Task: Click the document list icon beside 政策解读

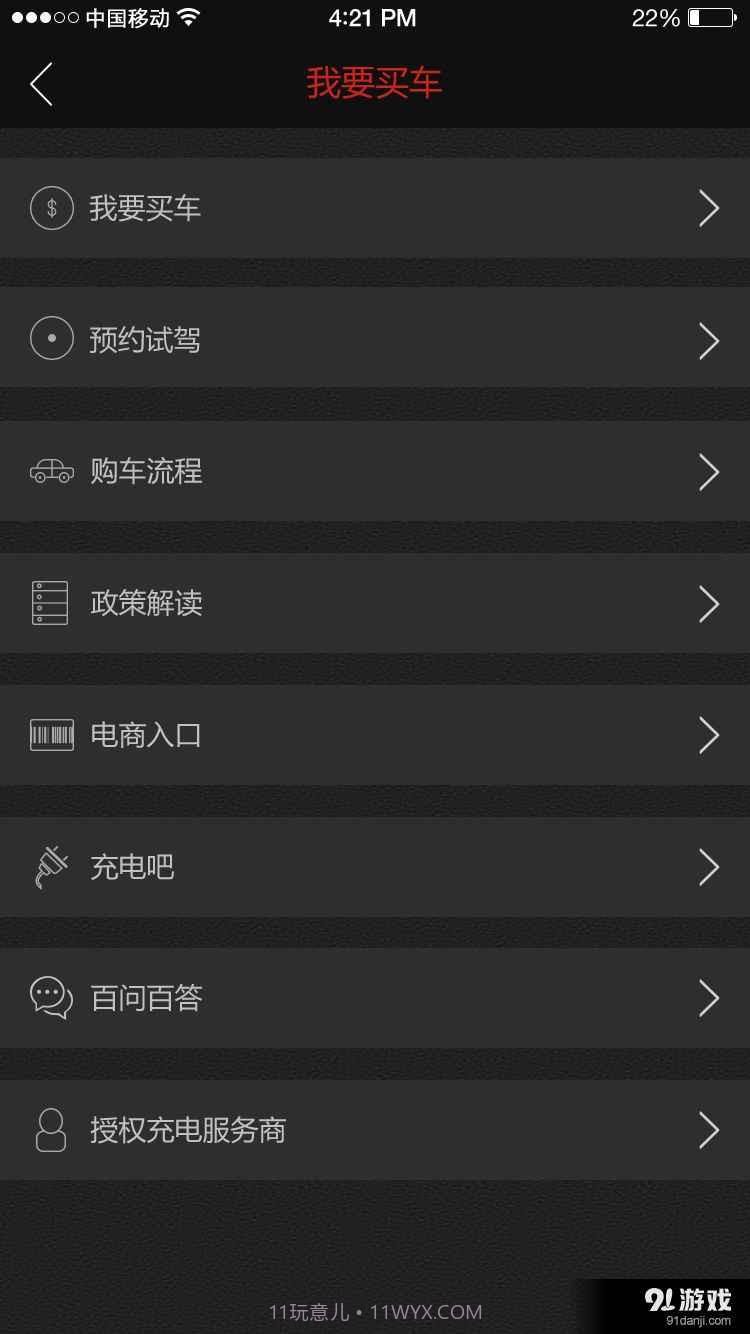Action: point(52,603)
